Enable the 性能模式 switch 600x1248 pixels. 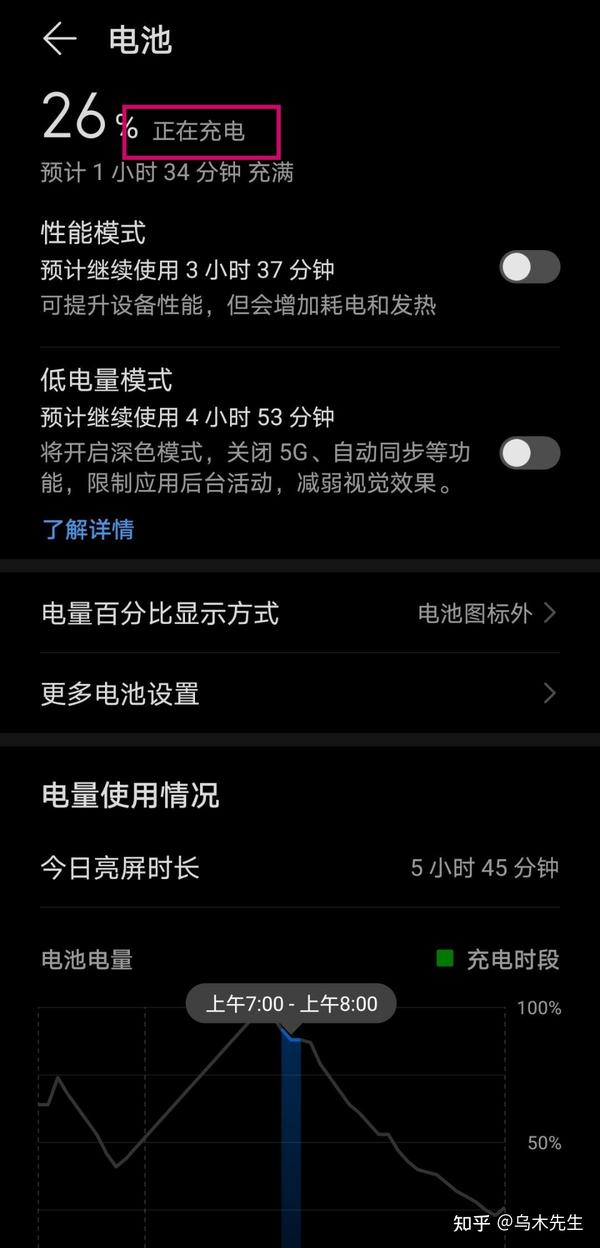coord(530,267)
